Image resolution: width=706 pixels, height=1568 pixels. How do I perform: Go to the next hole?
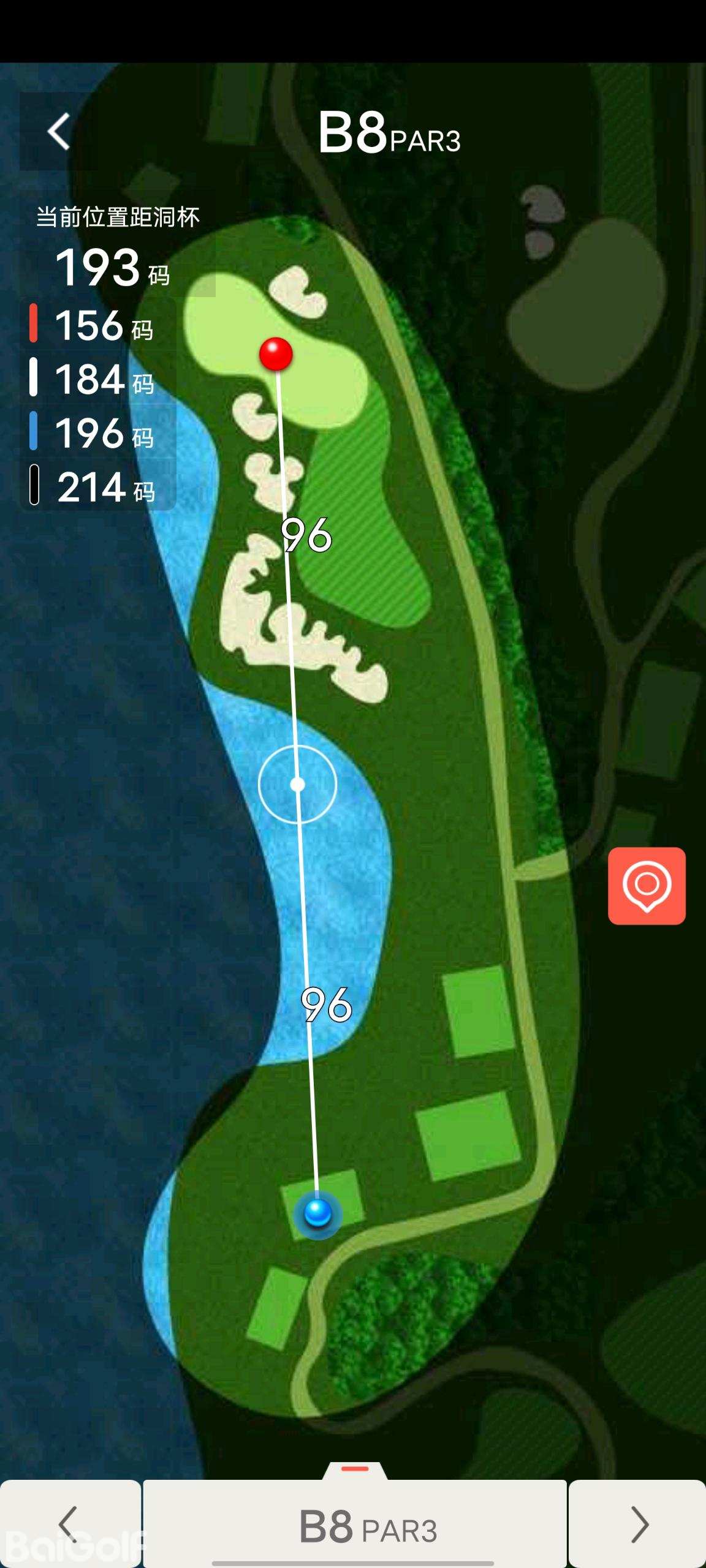point(638,1524)
